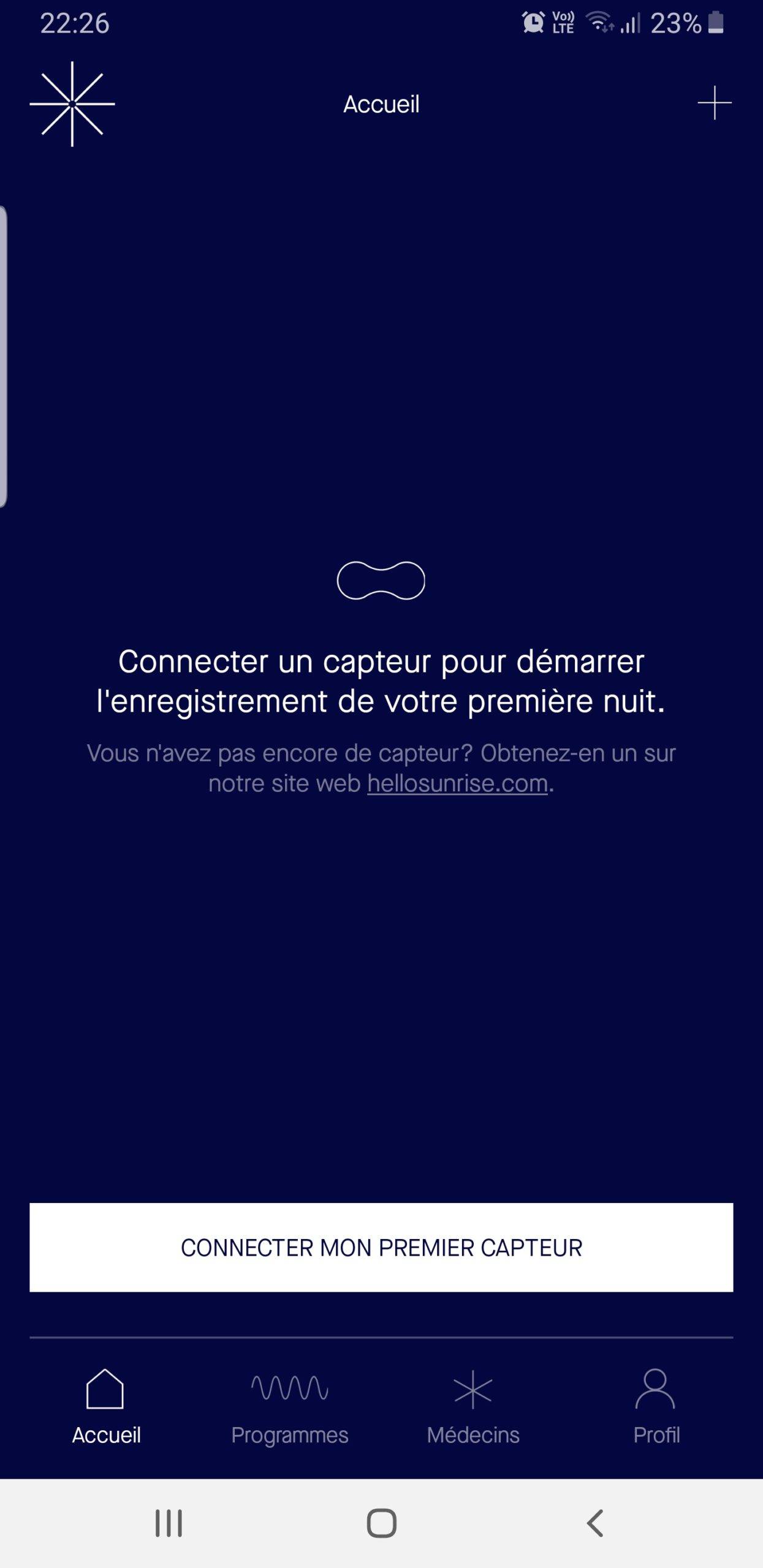Go back using the system back button
The image size is (763, 1568).
click(595, 1523)
